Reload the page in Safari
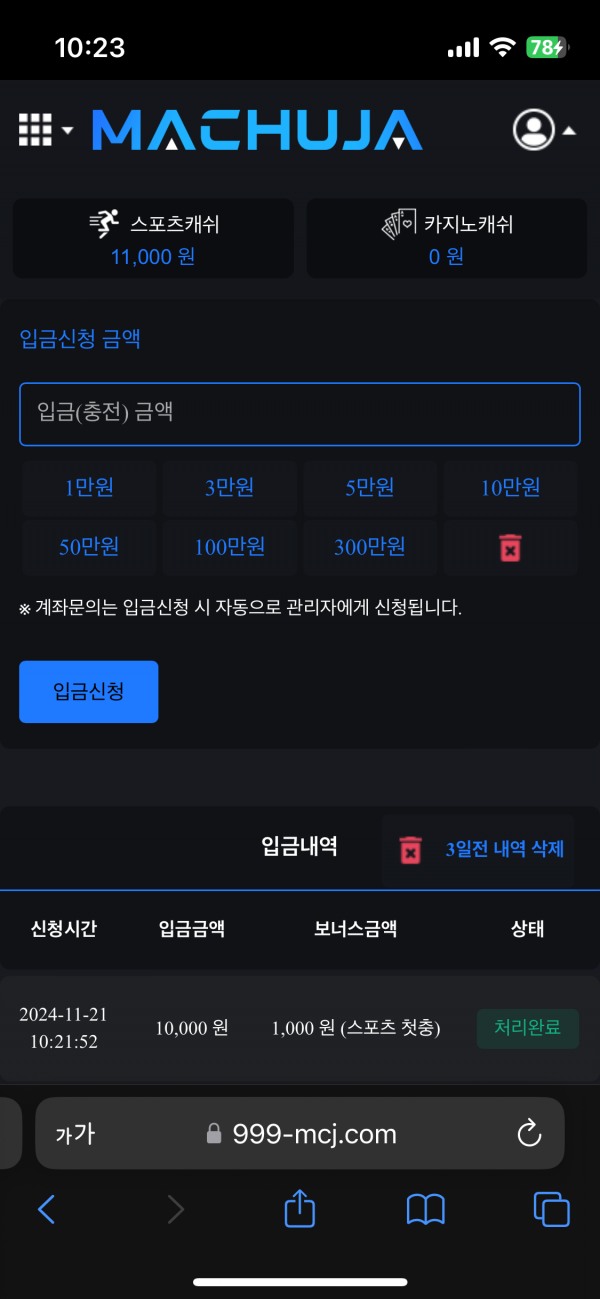Screen dimensions: 600x1299 528,1133
